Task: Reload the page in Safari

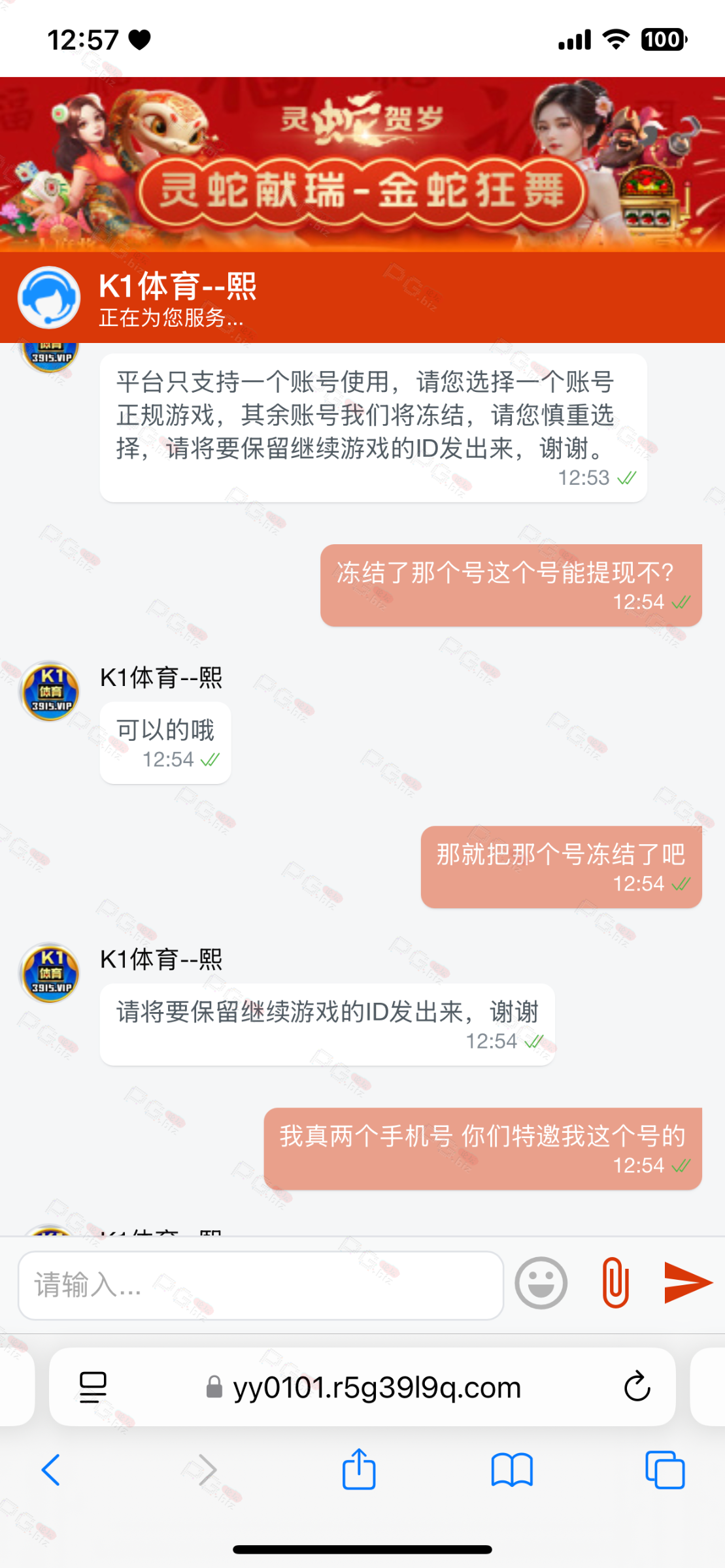Action: pos(637,1387)
